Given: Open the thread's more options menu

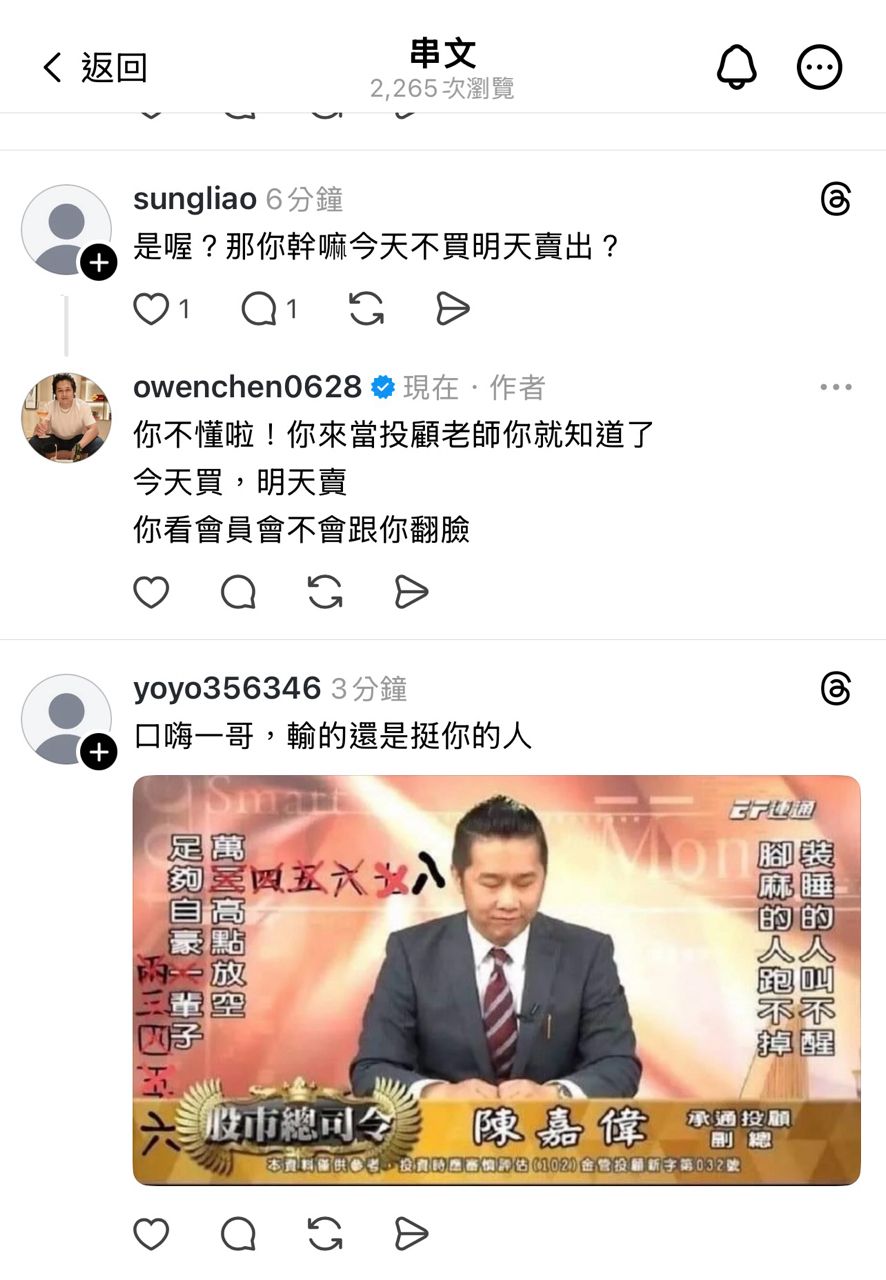Looking at the screenshot, I should [819, 68].
